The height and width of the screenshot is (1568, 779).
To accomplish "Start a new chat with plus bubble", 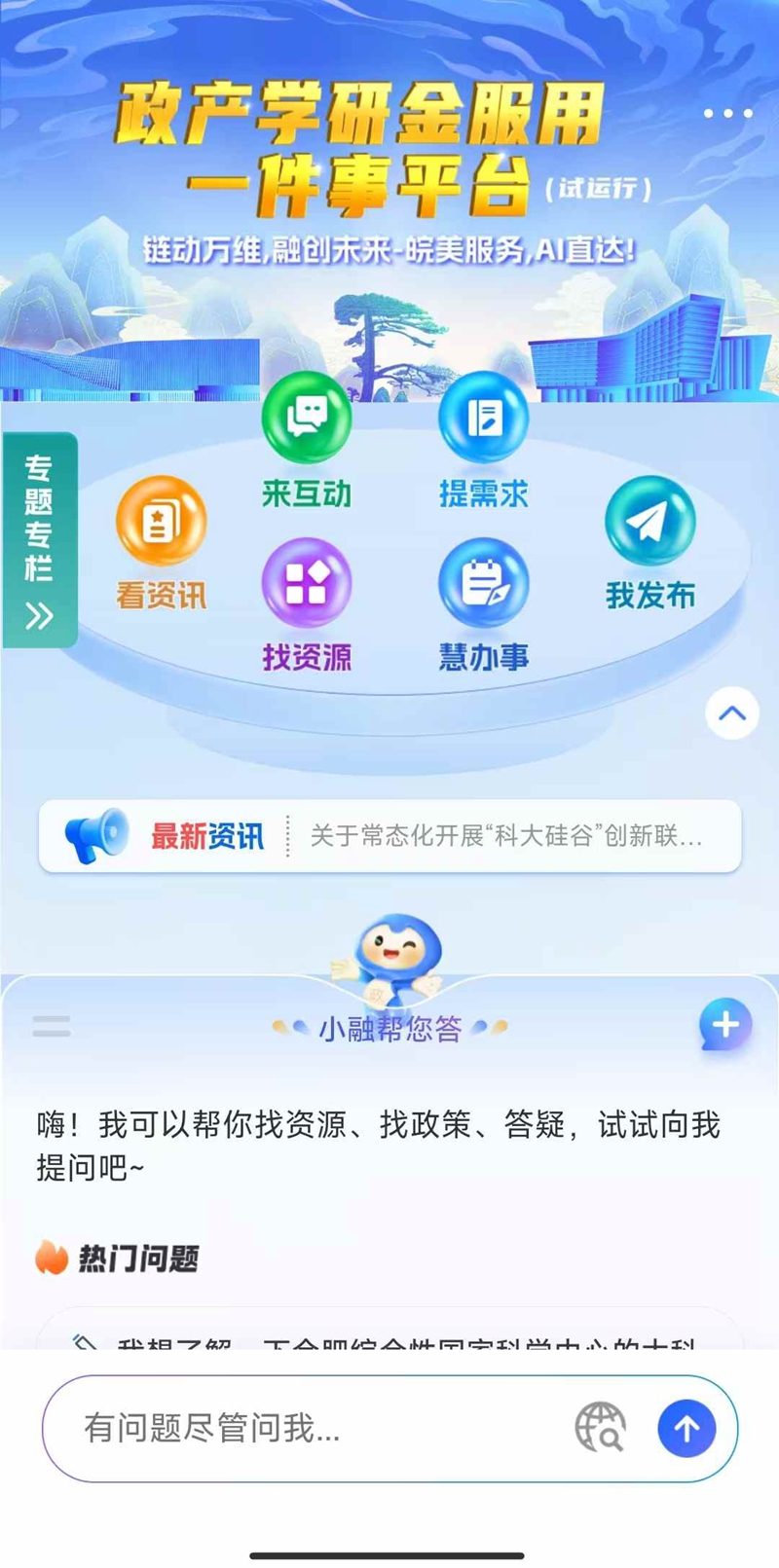I will pyautogui.click(x=724, y=1025).
